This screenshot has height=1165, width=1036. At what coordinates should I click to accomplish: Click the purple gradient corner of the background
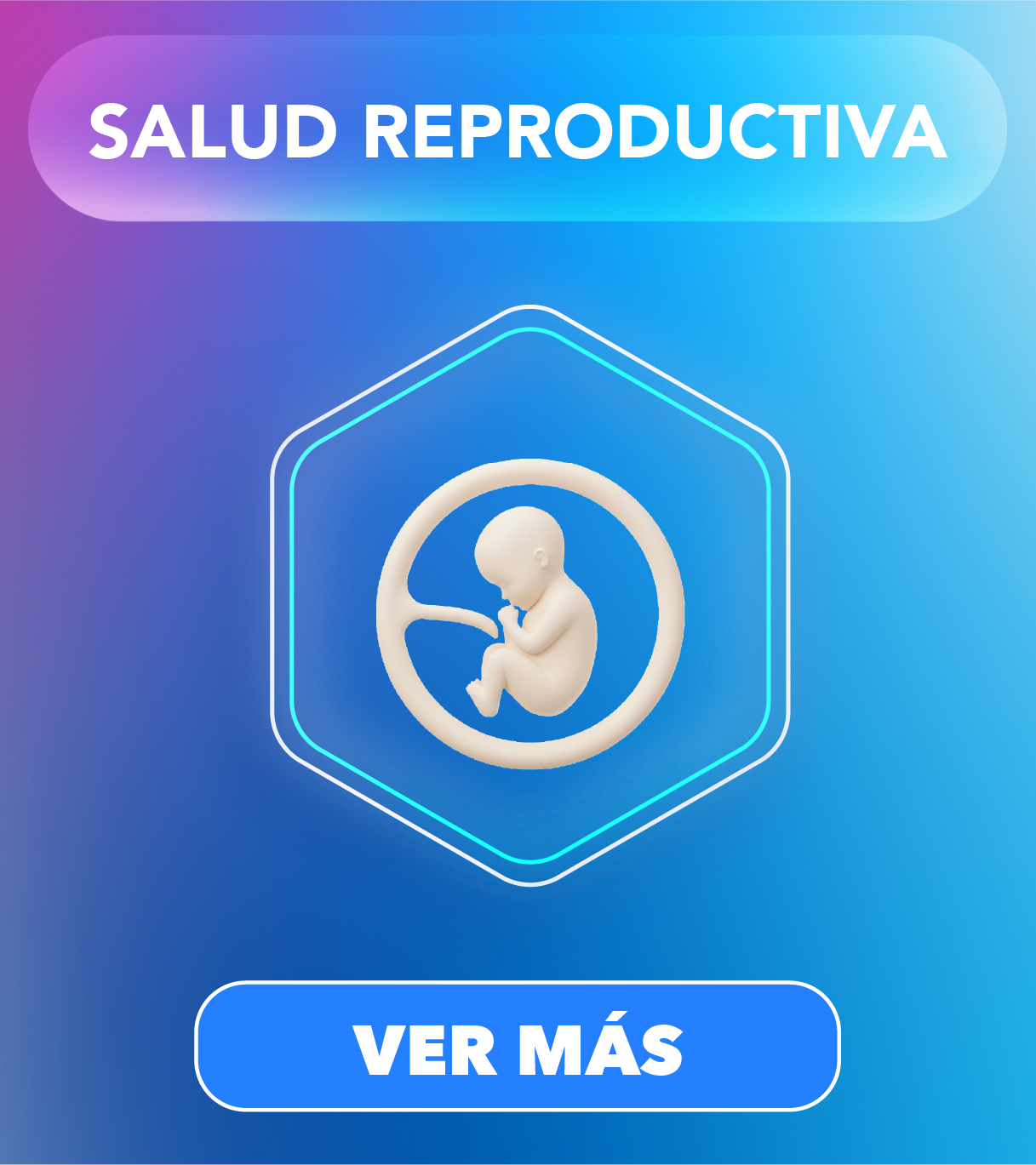tap(21, 21)
